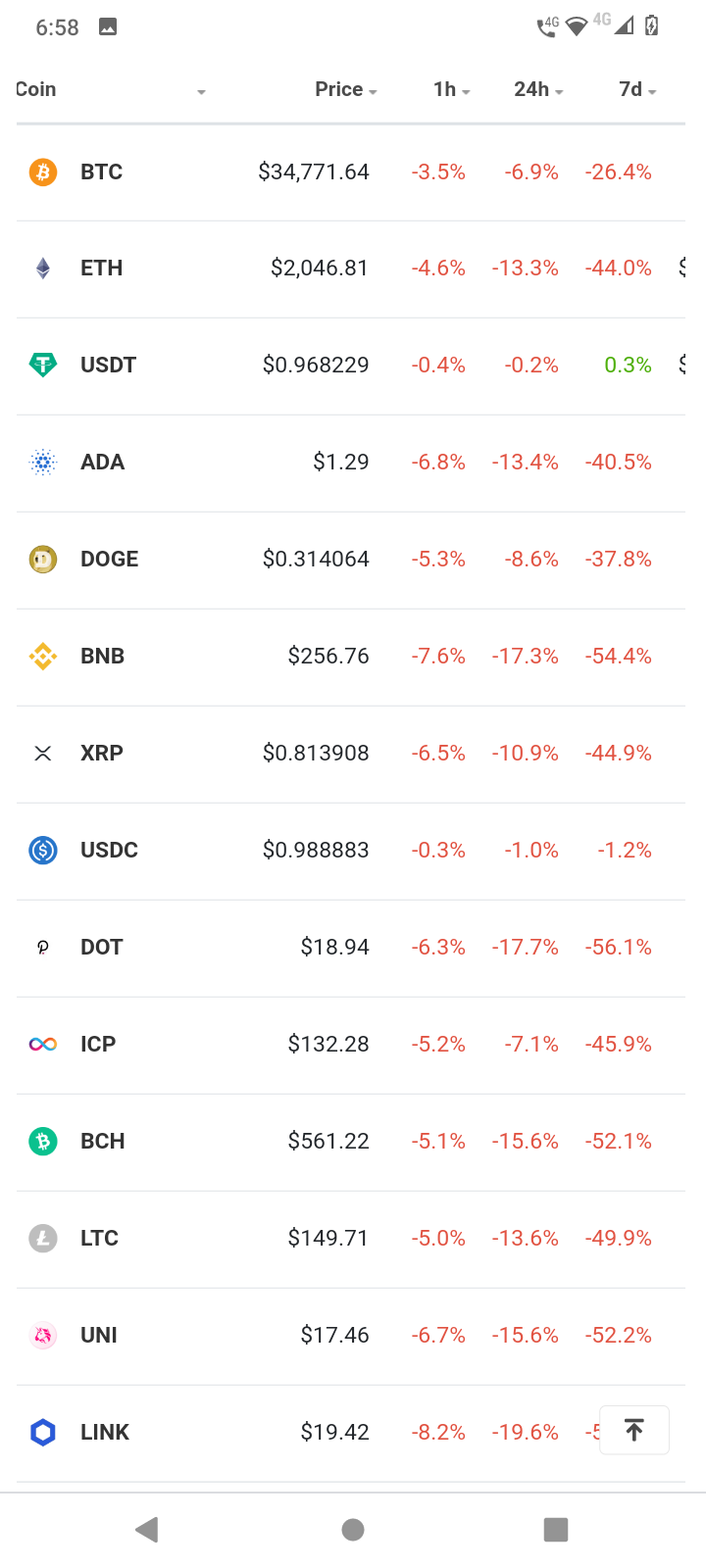Open ETH coin details
This screenshot has width=706, height=1568.
coord(351,269)
